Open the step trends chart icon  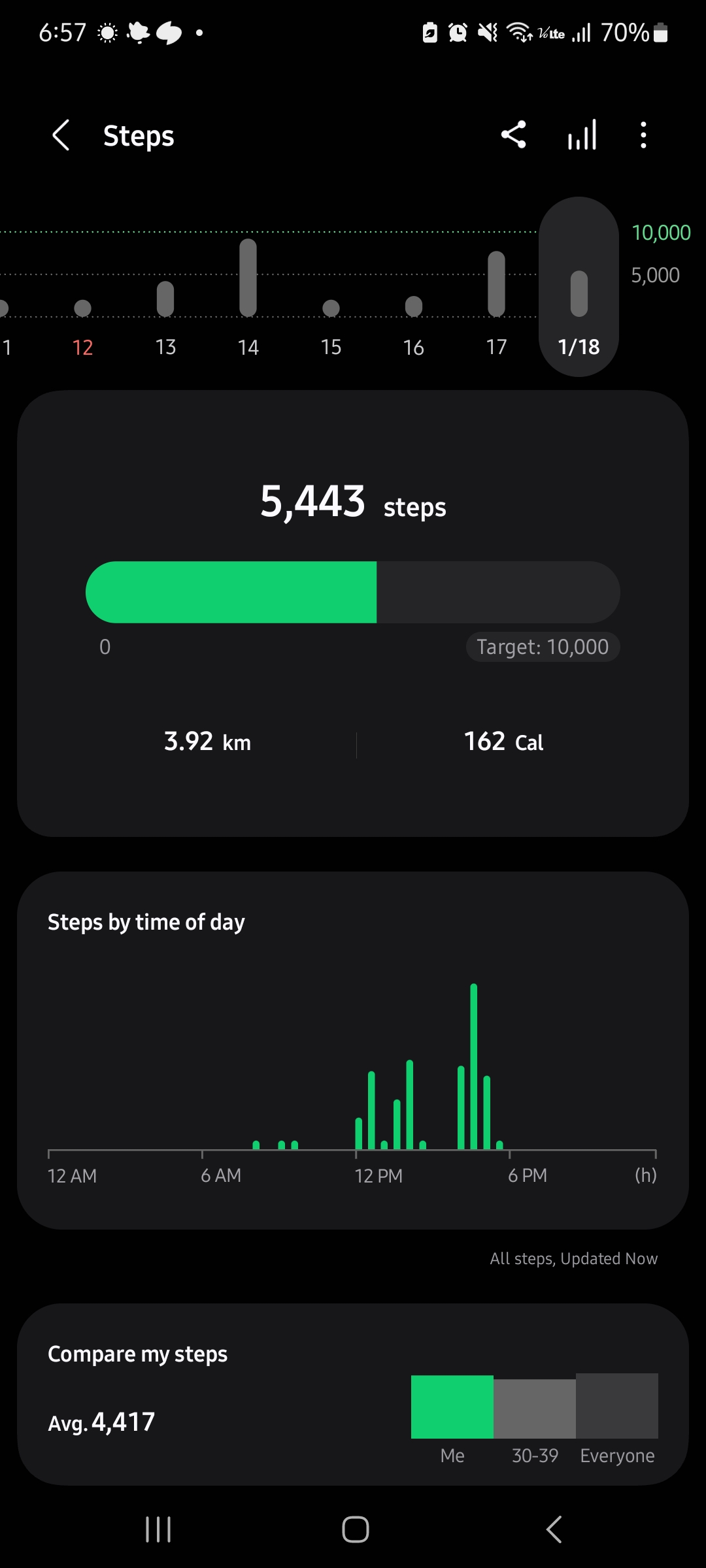pos(582,135)
